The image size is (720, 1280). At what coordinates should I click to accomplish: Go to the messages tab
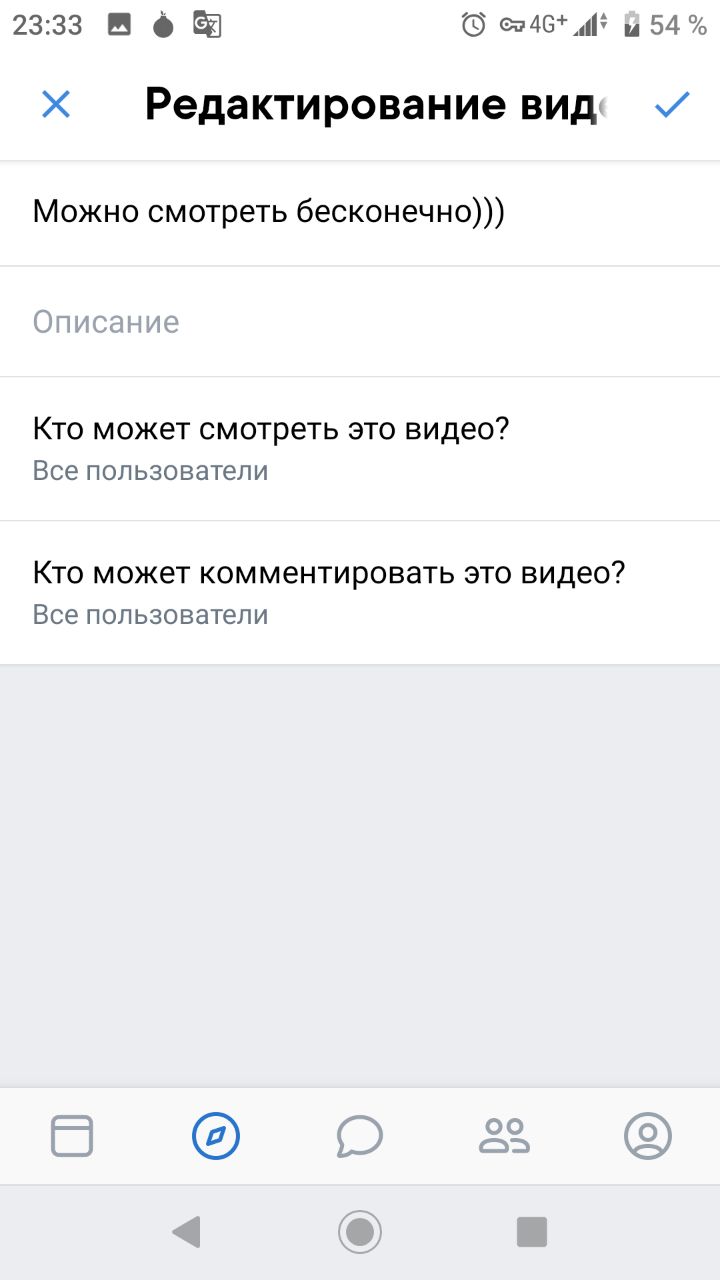click(x=360, y=1136)
